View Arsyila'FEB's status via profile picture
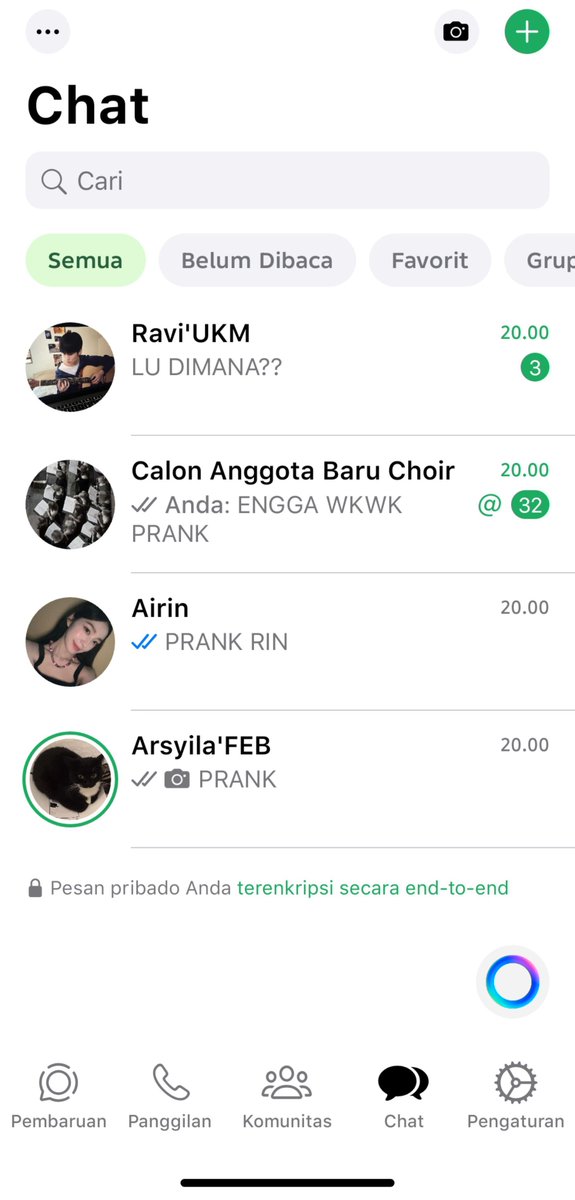 point(70,779)
